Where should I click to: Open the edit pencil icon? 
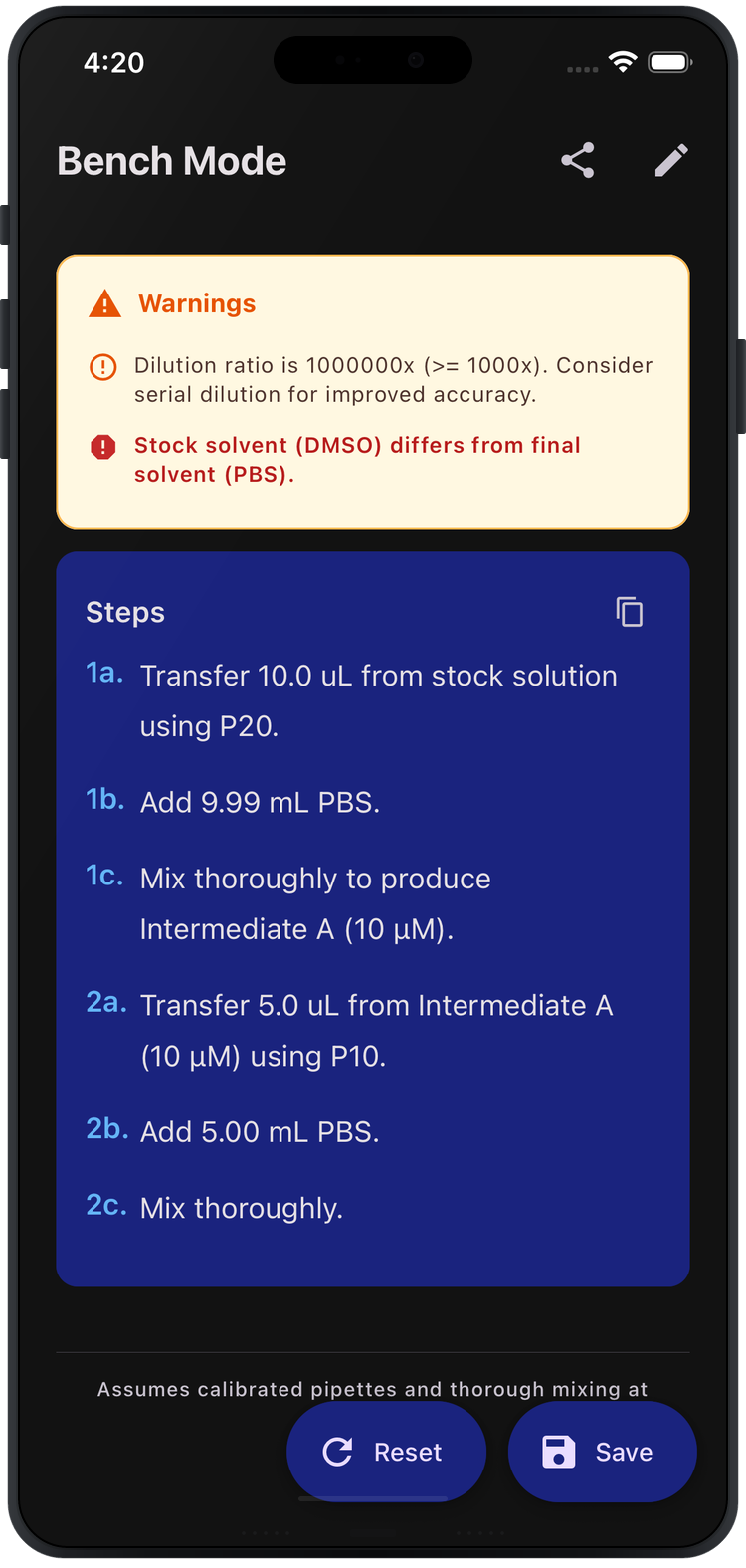(x=671, y=160)
